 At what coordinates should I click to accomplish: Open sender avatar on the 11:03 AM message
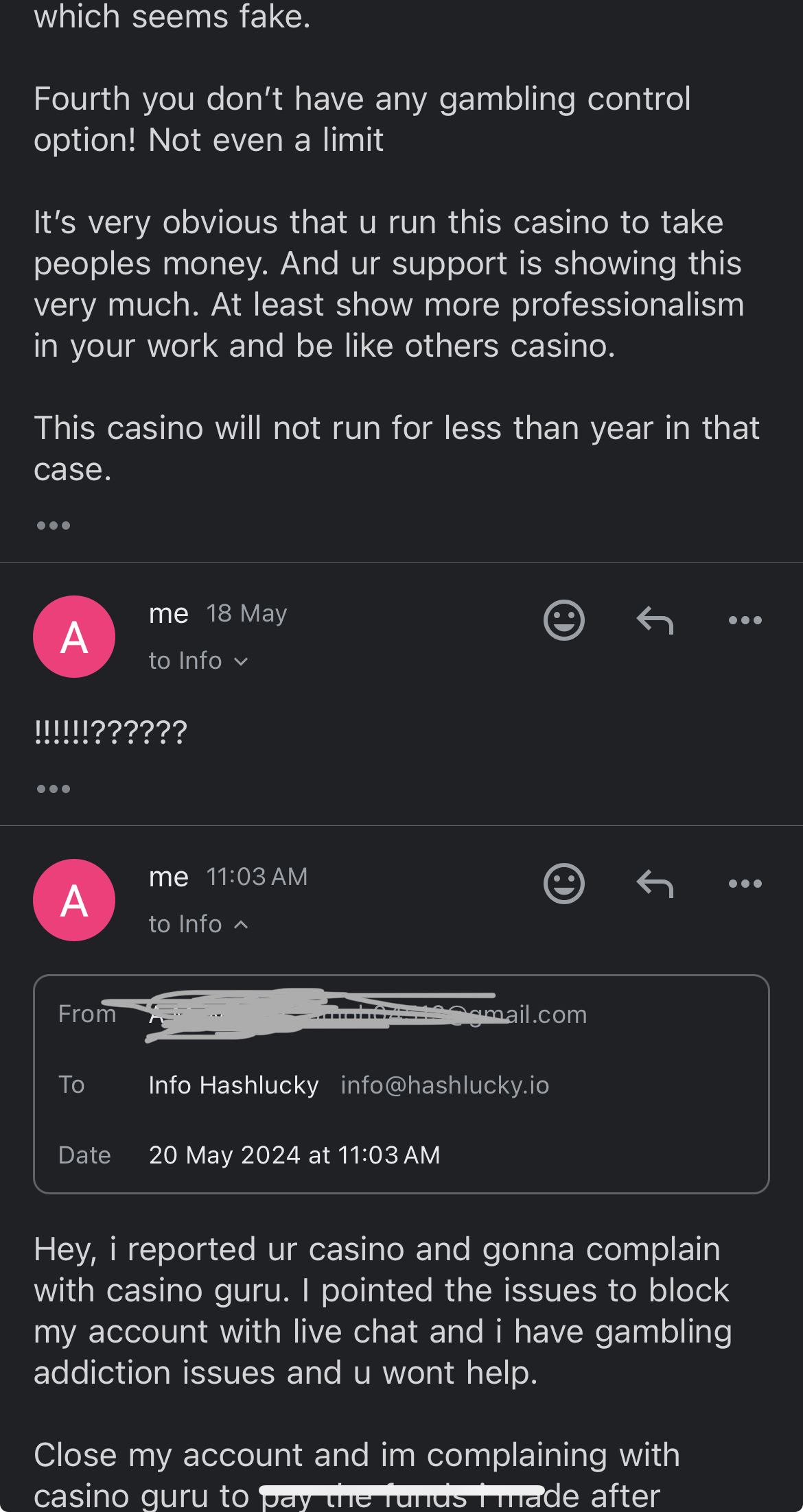pyautogui.click(x=74, y=899)
